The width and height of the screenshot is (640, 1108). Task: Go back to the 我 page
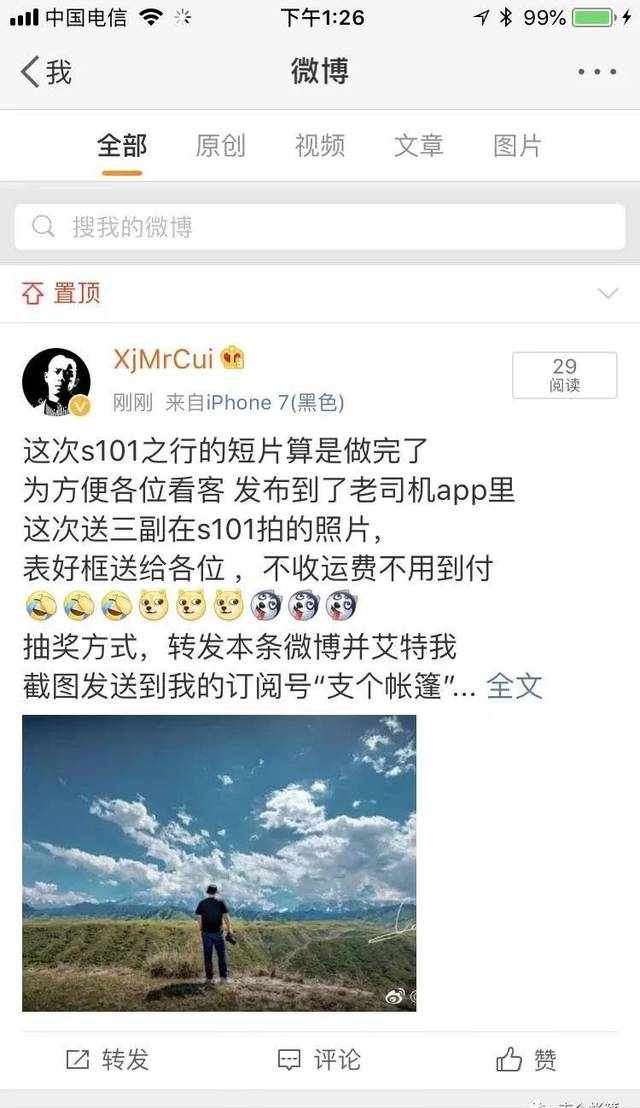pos(47,72)
